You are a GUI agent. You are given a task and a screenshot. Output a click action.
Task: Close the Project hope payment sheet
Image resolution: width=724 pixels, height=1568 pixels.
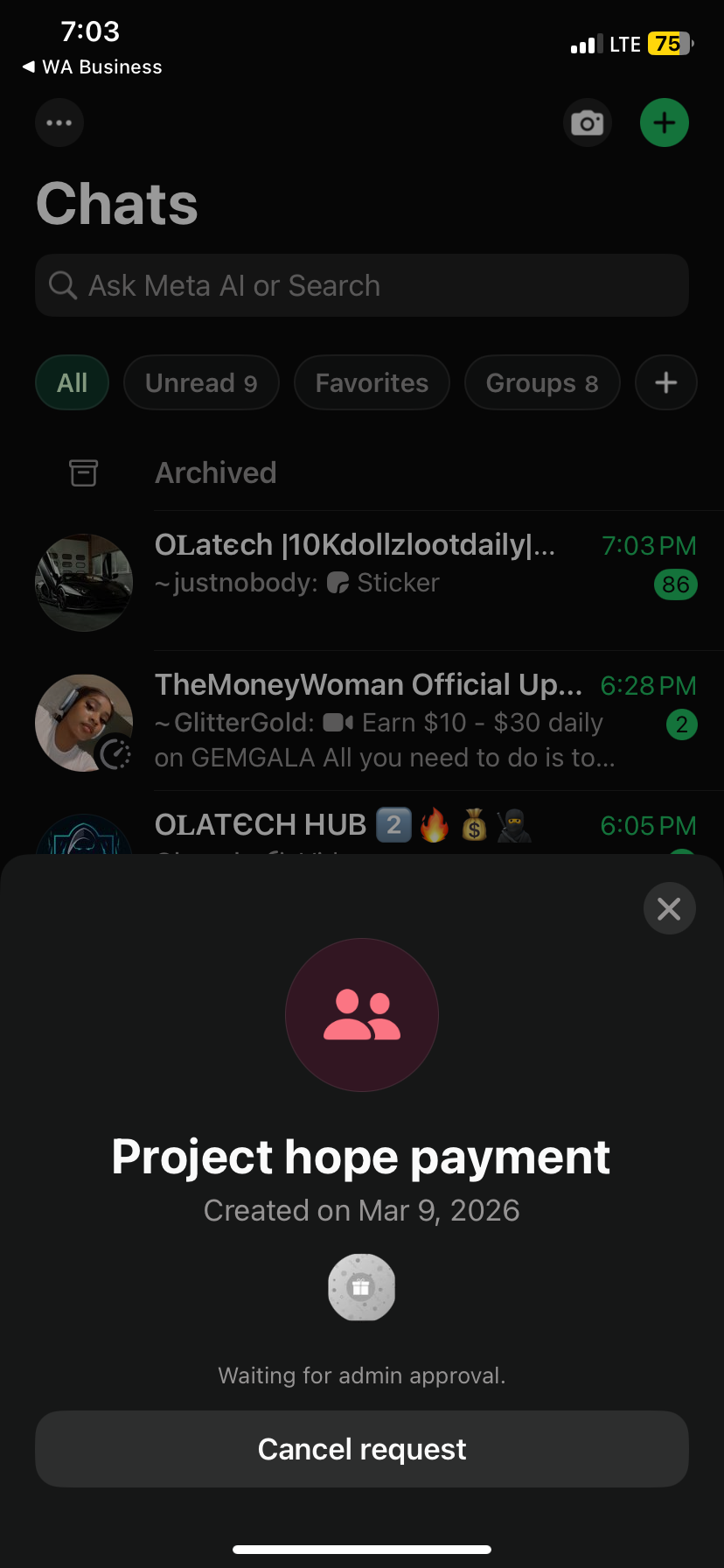pyautogui.click(x=669, y=909)
